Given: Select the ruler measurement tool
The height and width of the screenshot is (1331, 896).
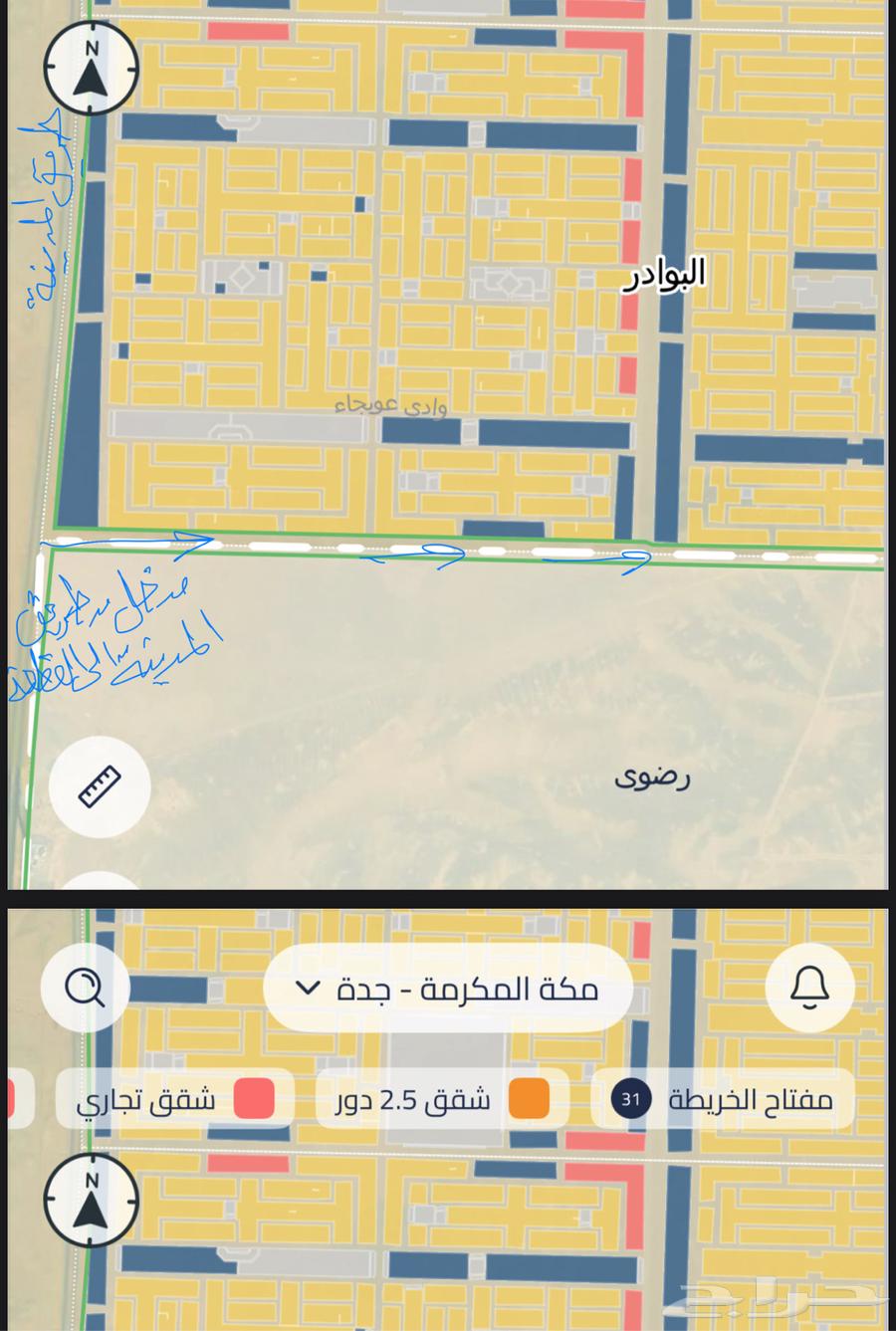Looking at the screenshot, I should (99, 786).
